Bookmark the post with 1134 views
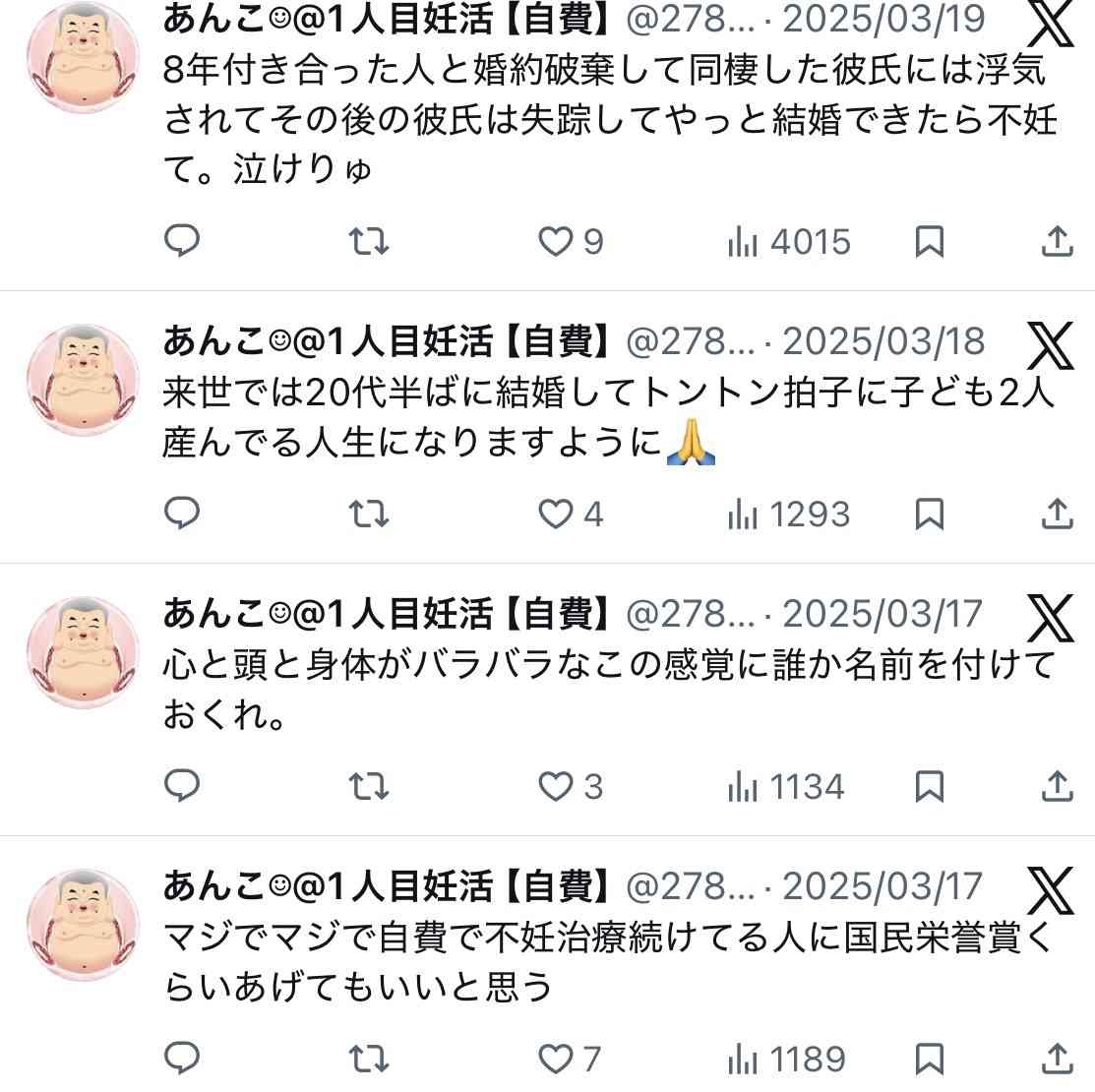 (930, 786)
